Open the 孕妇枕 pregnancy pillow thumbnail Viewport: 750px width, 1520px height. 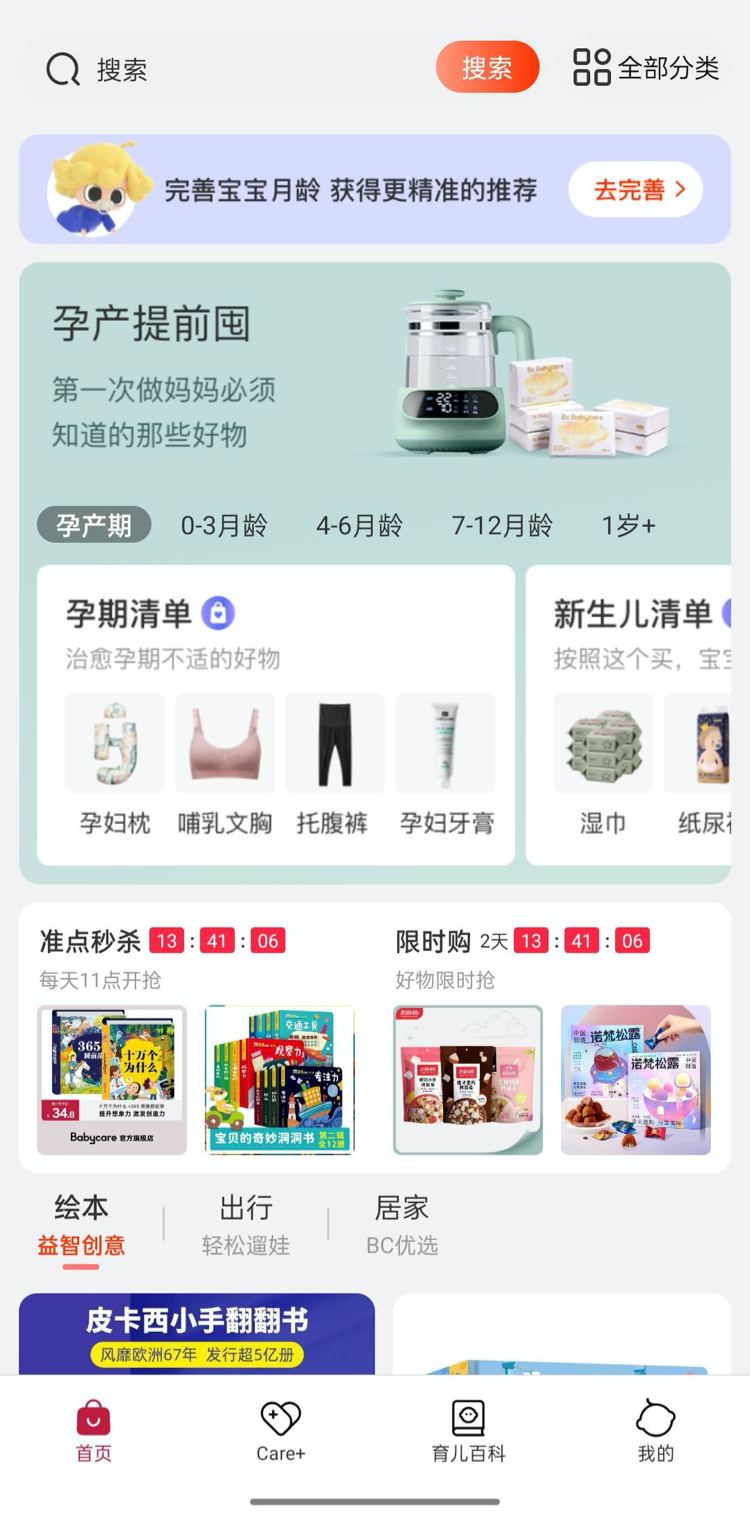click(x=114, y=743)
